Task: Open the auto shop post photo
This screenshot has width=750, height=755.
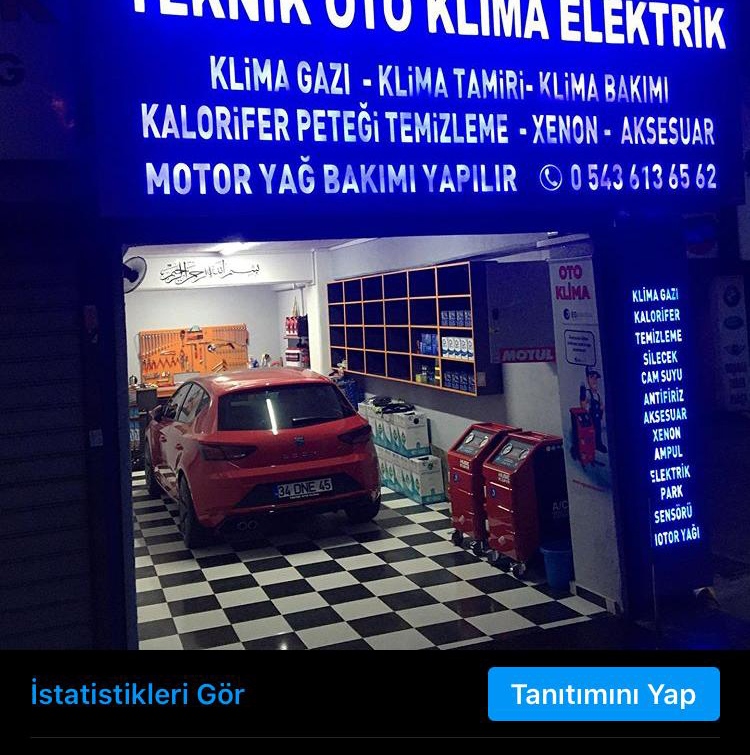Action: tap(375, 325)
